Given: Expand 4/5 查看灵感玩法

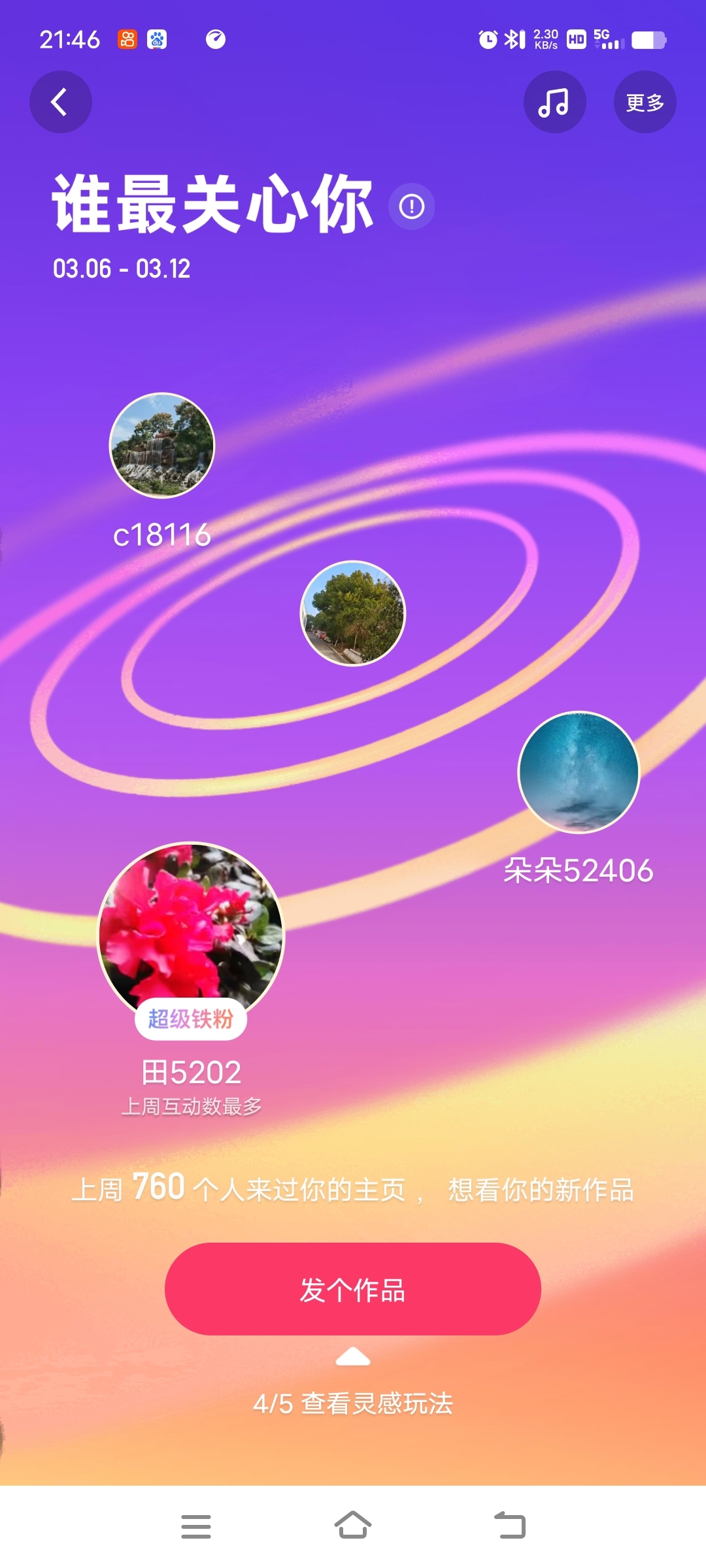Looking at the screenshot, I should point(353,1402).
